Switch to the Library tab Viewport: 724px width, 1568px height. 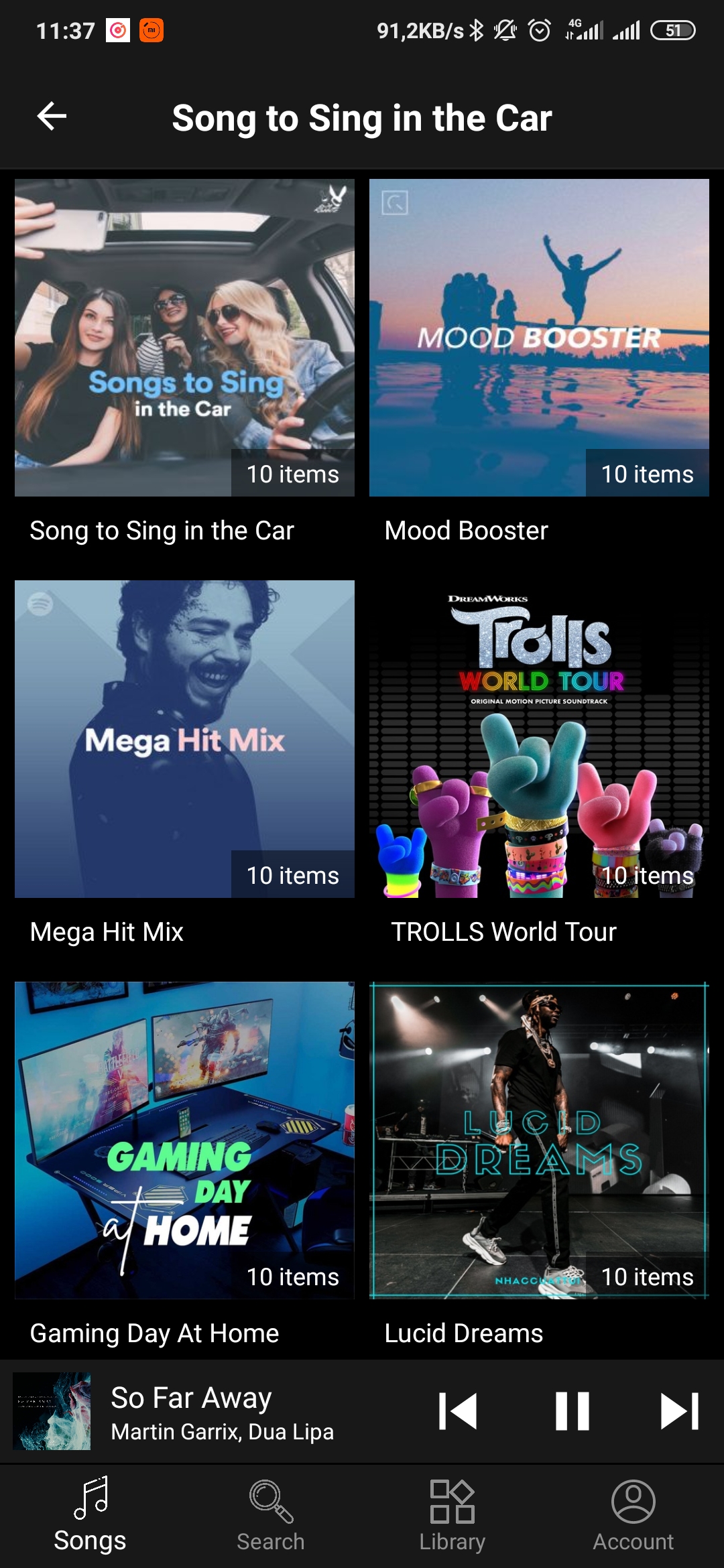point(452,1516)
